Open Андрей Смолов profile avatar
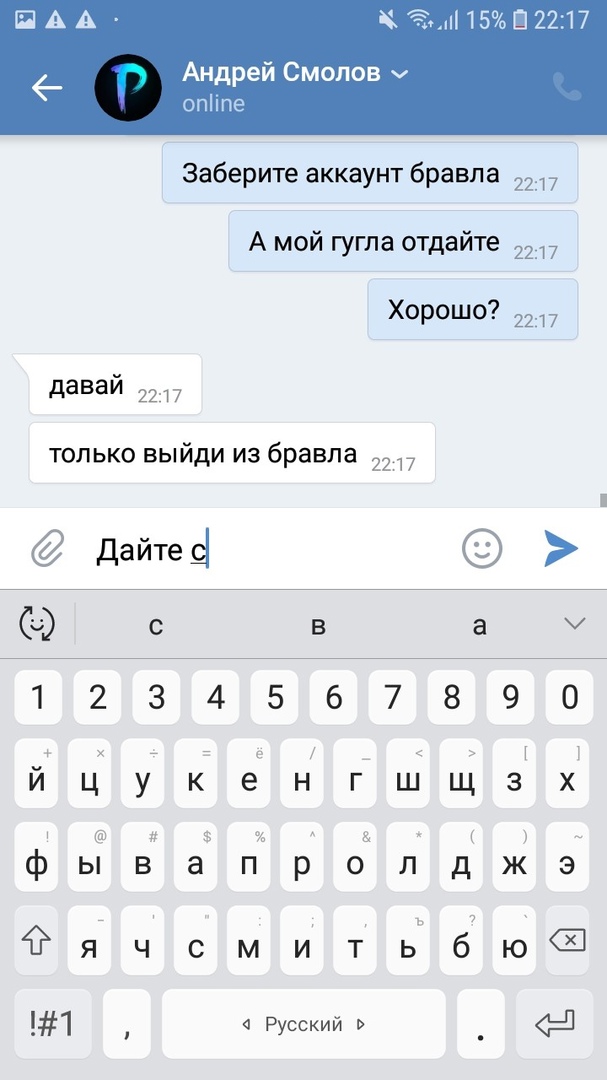Viewport: 607px width, 1080px height. [128, 88]
